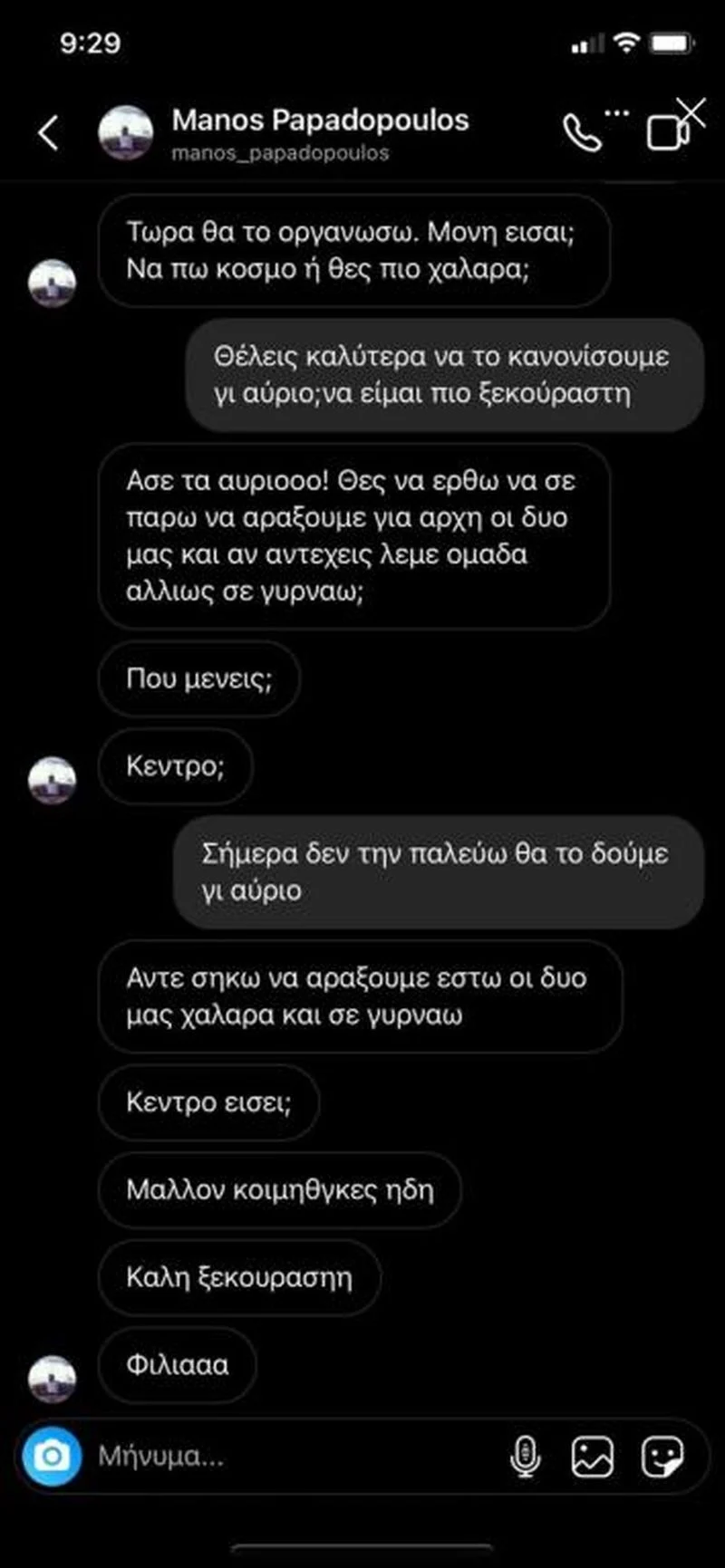
Task: Open the camera from the message bar
Action: click(52, 1457)
